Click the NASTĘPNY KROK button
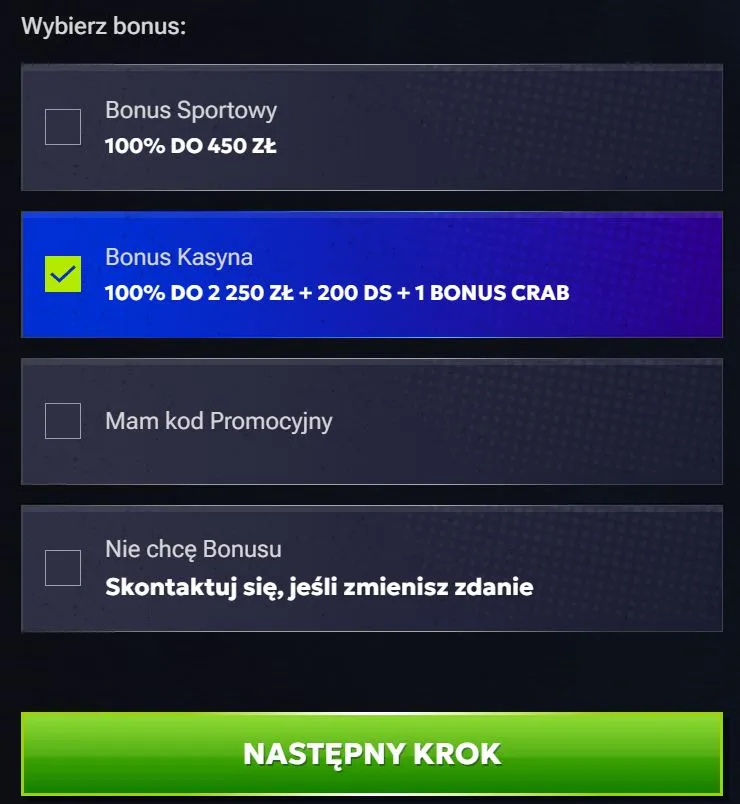Screen dimensions: 740x804 click(x=370, y=754)
